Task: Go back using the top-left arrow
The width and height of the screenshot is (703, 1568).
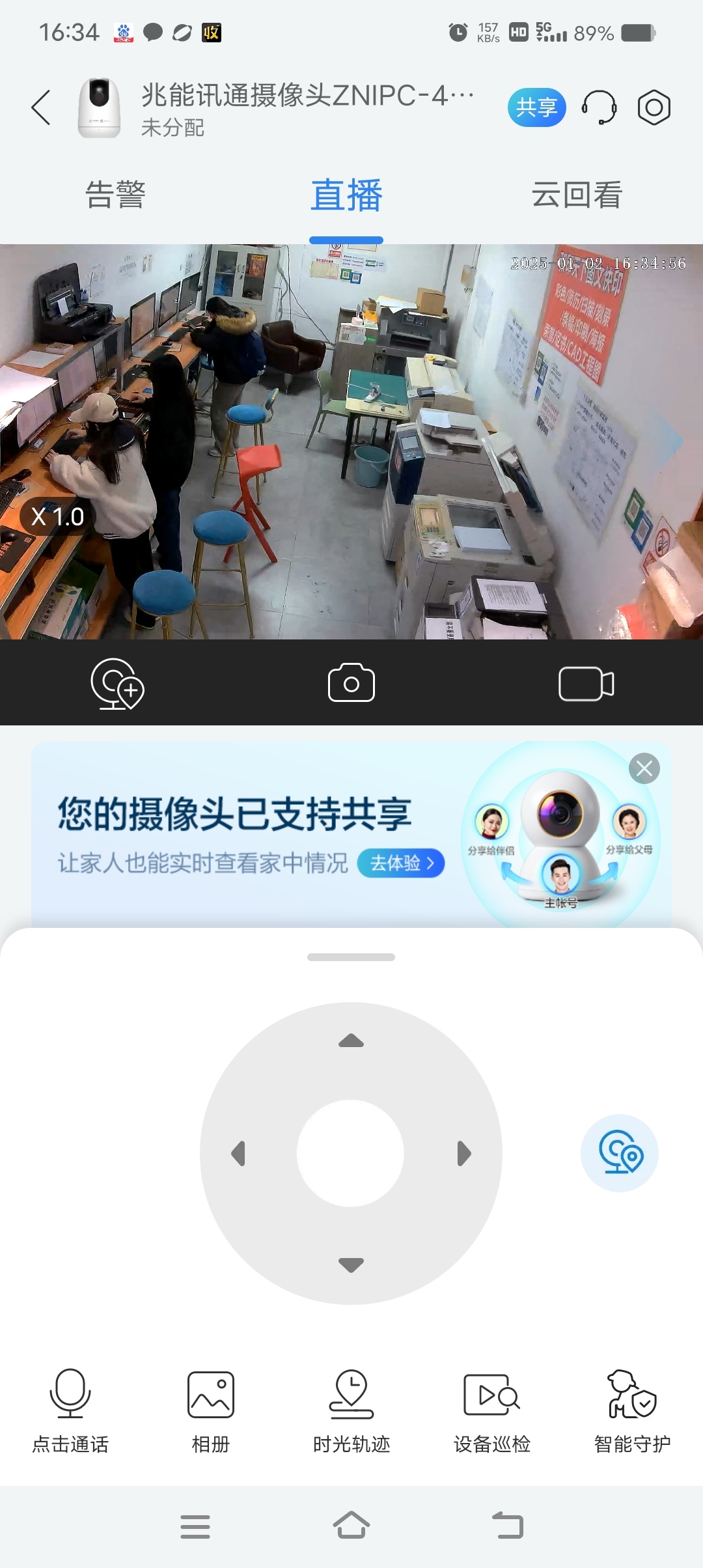Action: 41,107
